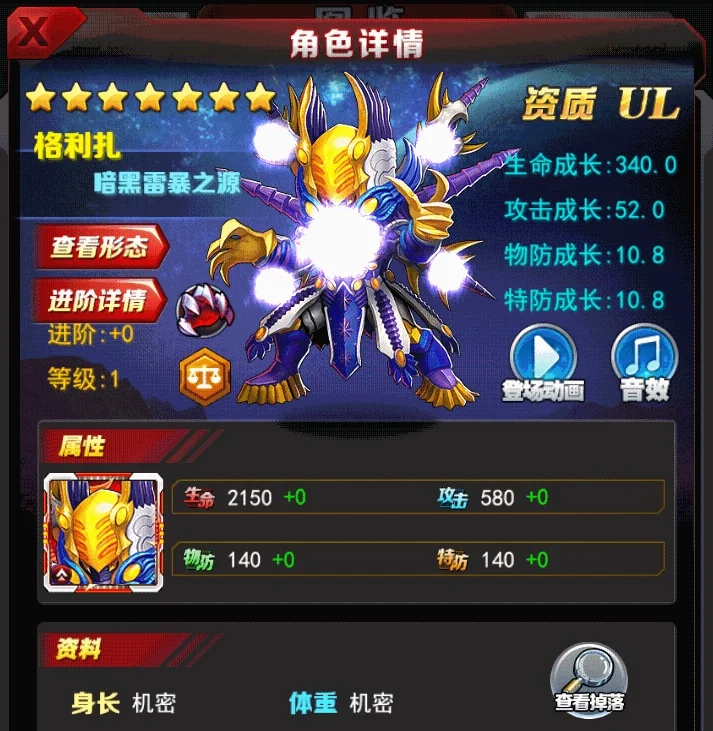This screenshot has width=713, height=731.
Task: Open the 格利扎 portrait thumbnail
Action: tap(103, 532)
